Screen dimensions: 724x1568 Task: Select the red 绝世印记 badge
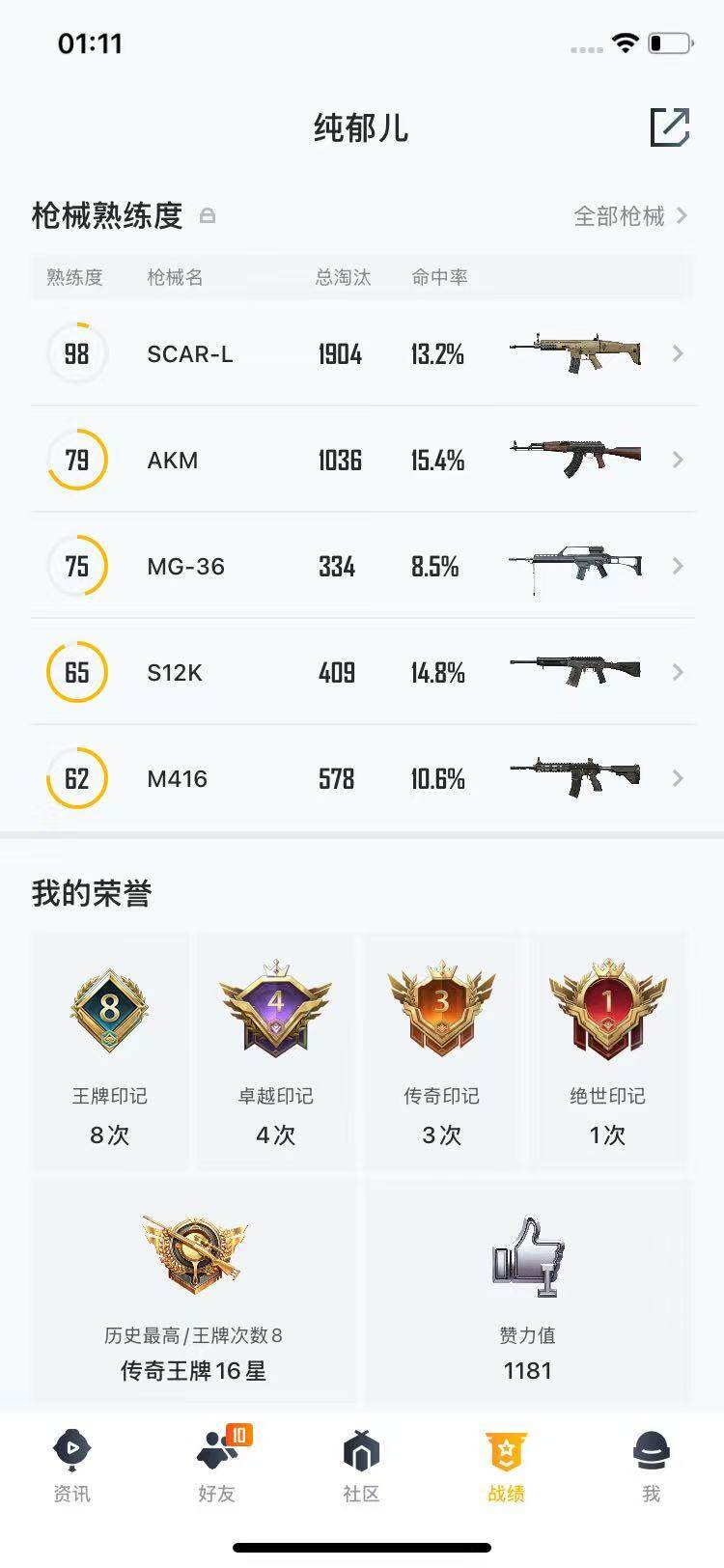pyautogui.click(x=608, y=1008)
